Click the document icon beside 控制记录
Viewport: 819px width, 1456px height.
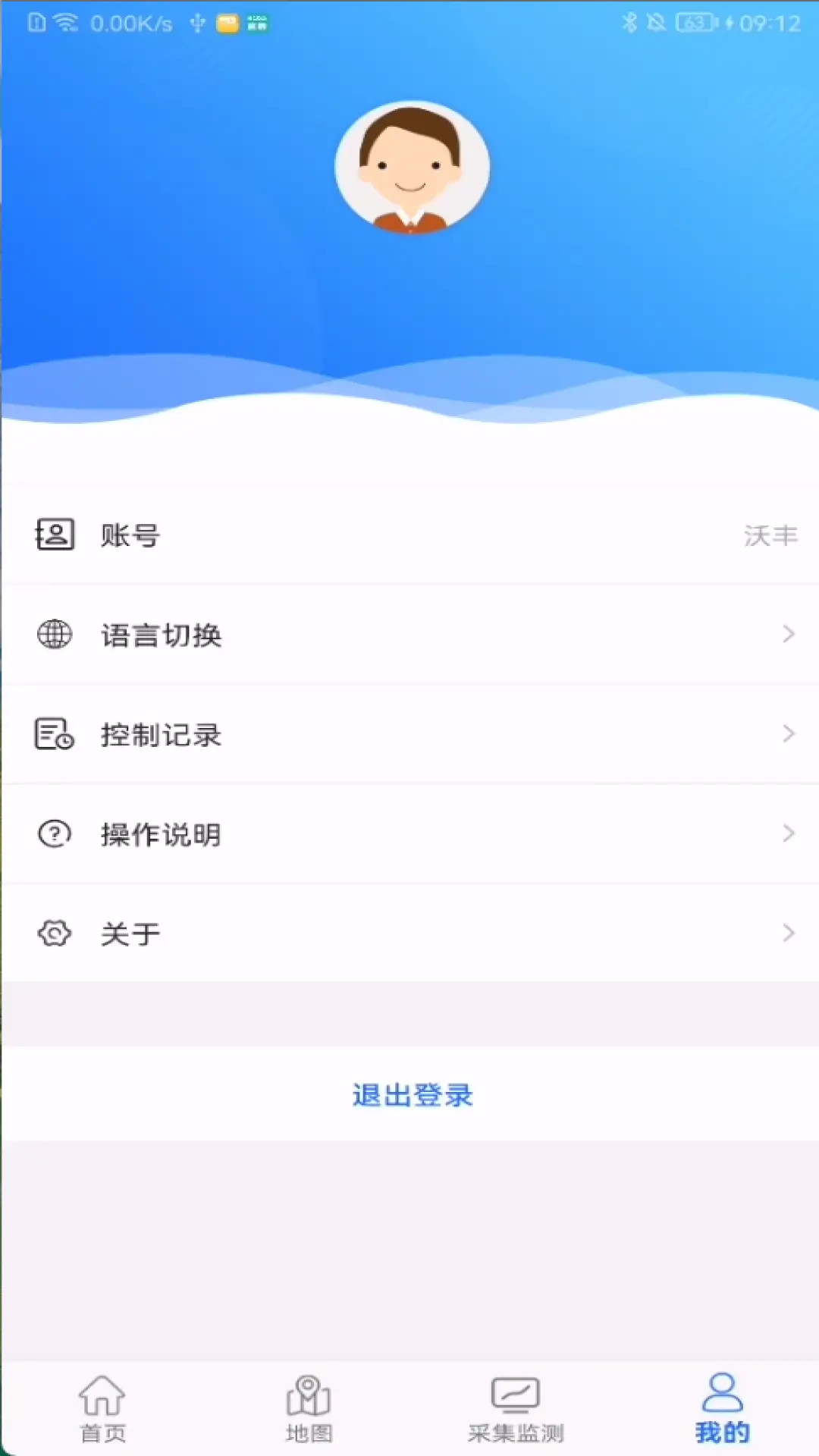(53, 733)
